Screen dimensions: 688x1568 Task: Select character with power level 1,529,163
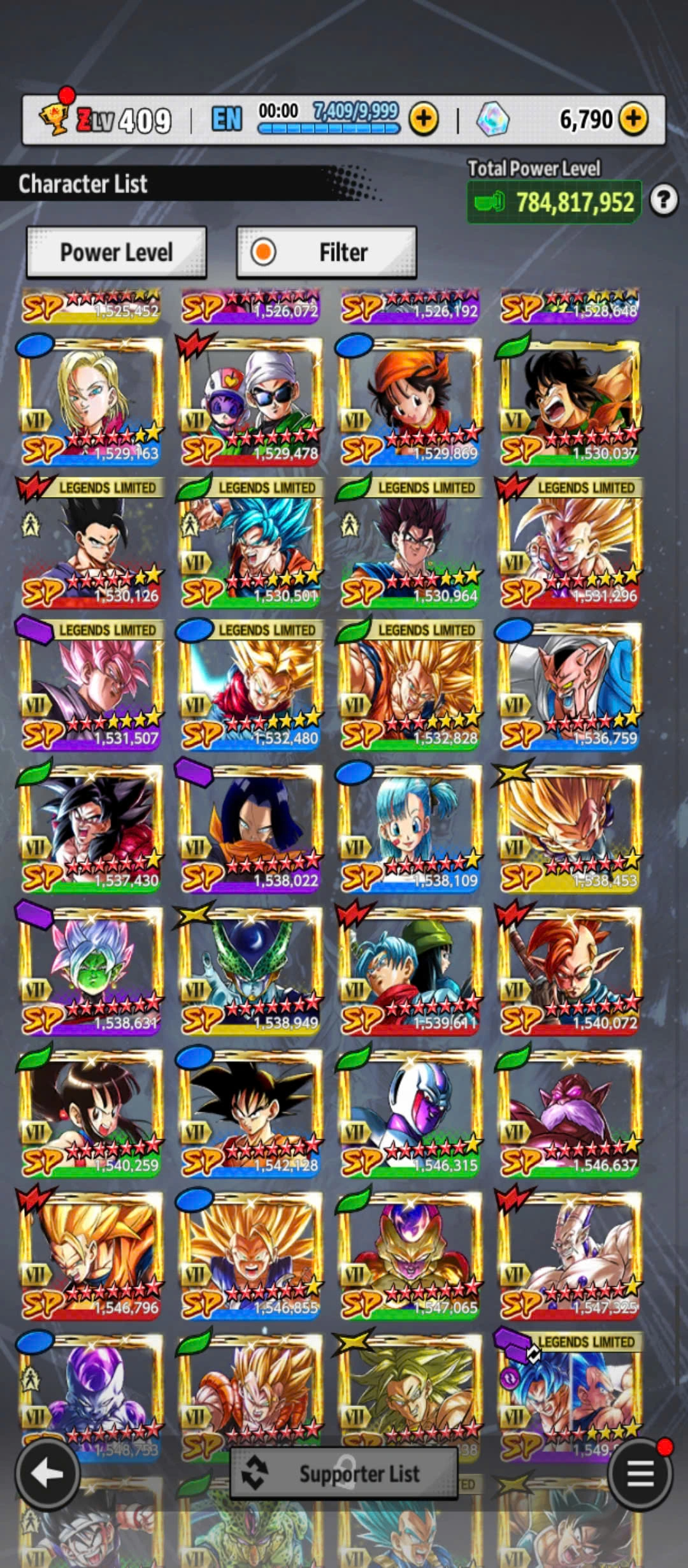click(x=90, y=400)
